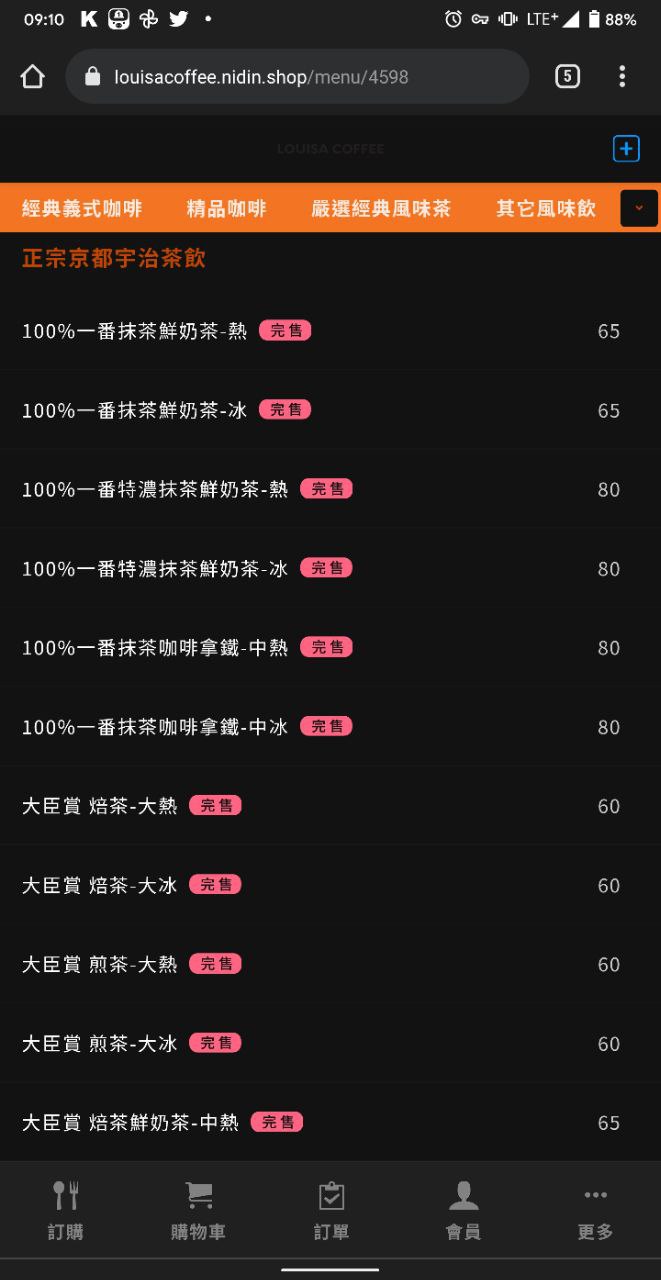Image resolution: width=661 pixels, height=1280 pixels.
Task: Select 大臣賞 煎茶-大冰 item
Action: (x=330, y=1043)
